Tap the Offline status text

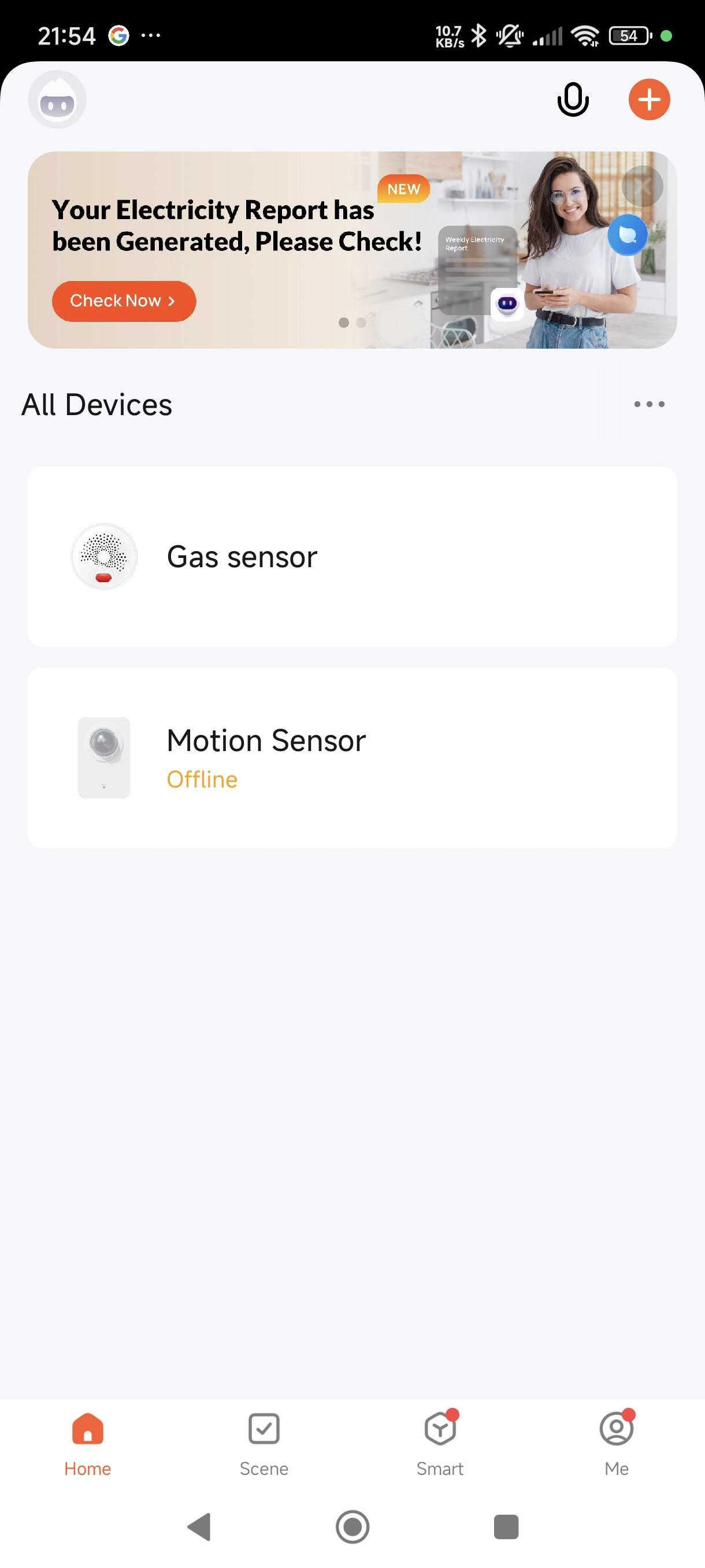pos(201,779)
